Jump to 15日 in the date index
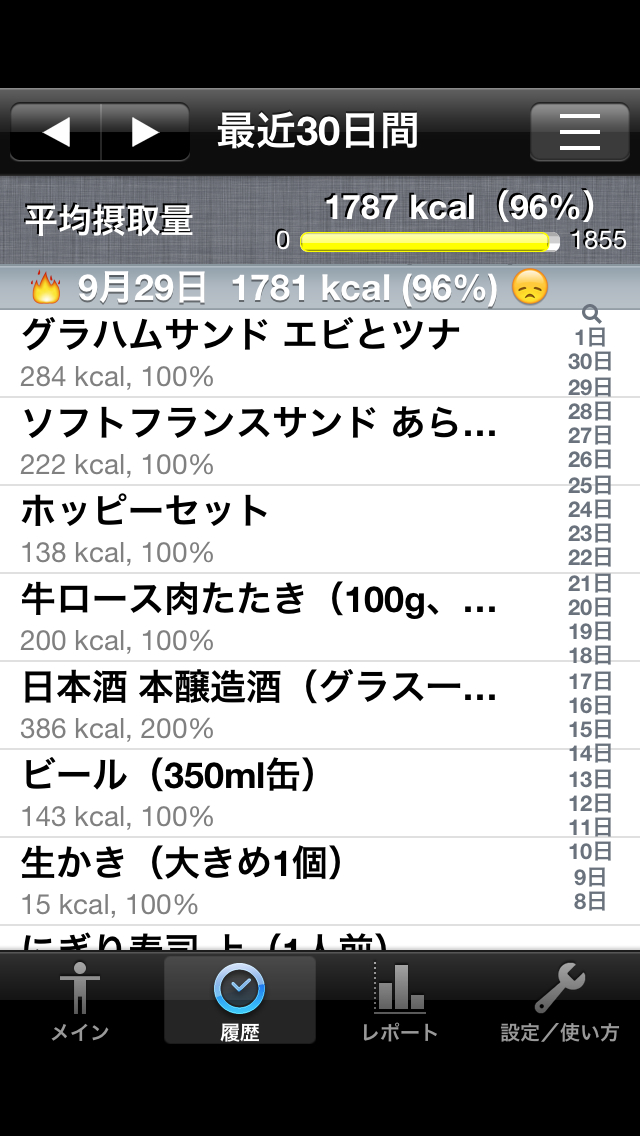 coord(590,730)
